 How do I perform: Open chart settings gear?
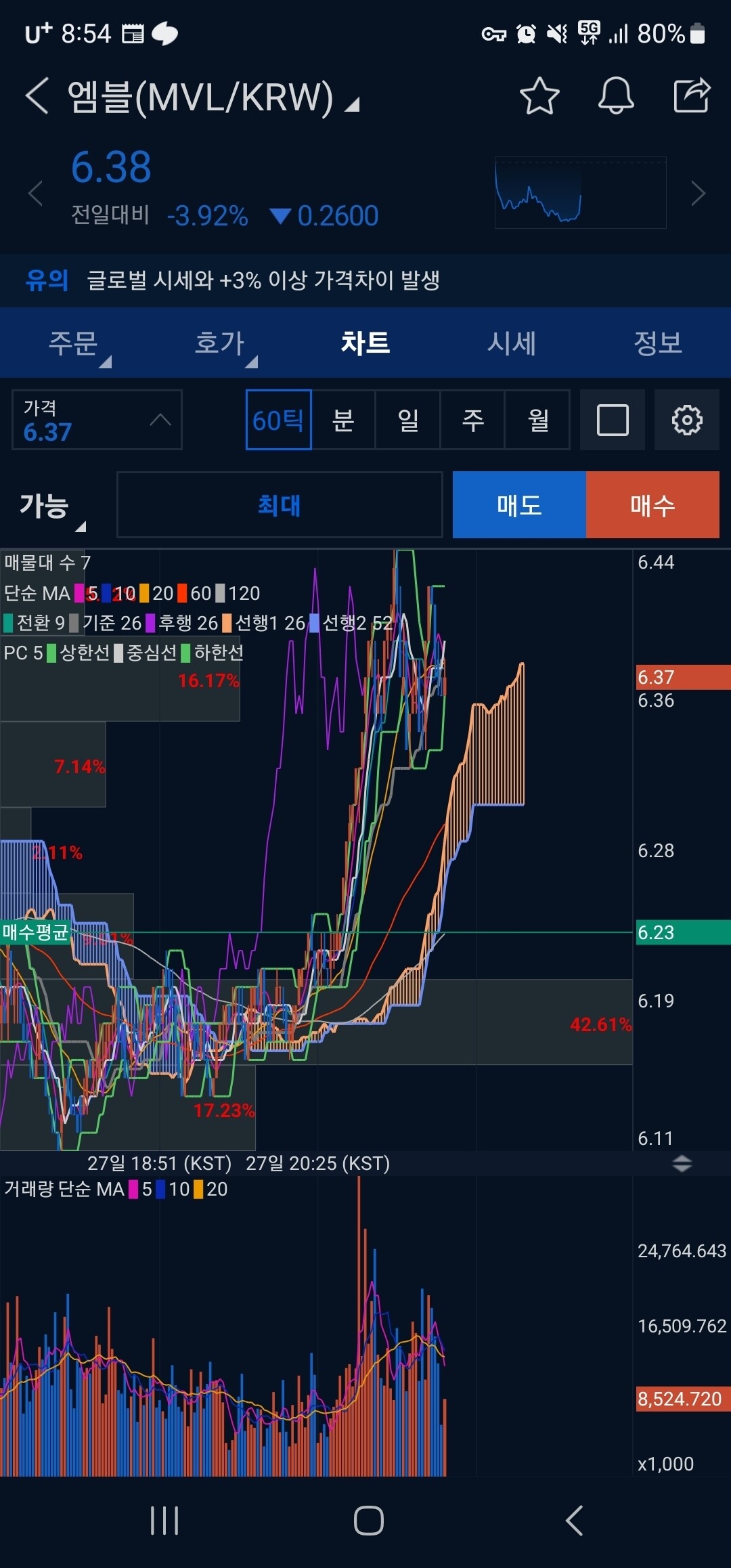click(x=686, y=420)
